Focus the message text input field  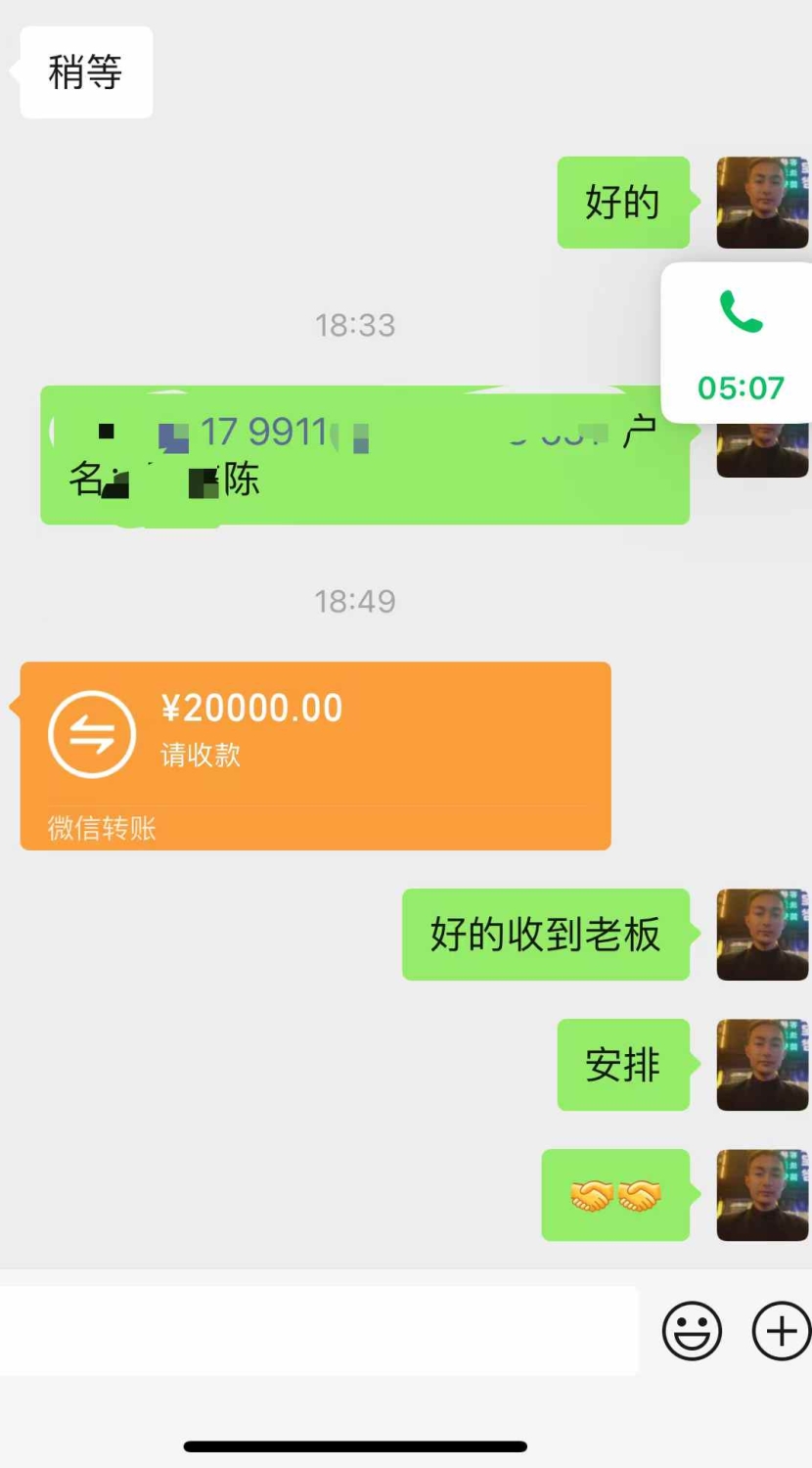pyautogui.click(x=318, y=1330)
